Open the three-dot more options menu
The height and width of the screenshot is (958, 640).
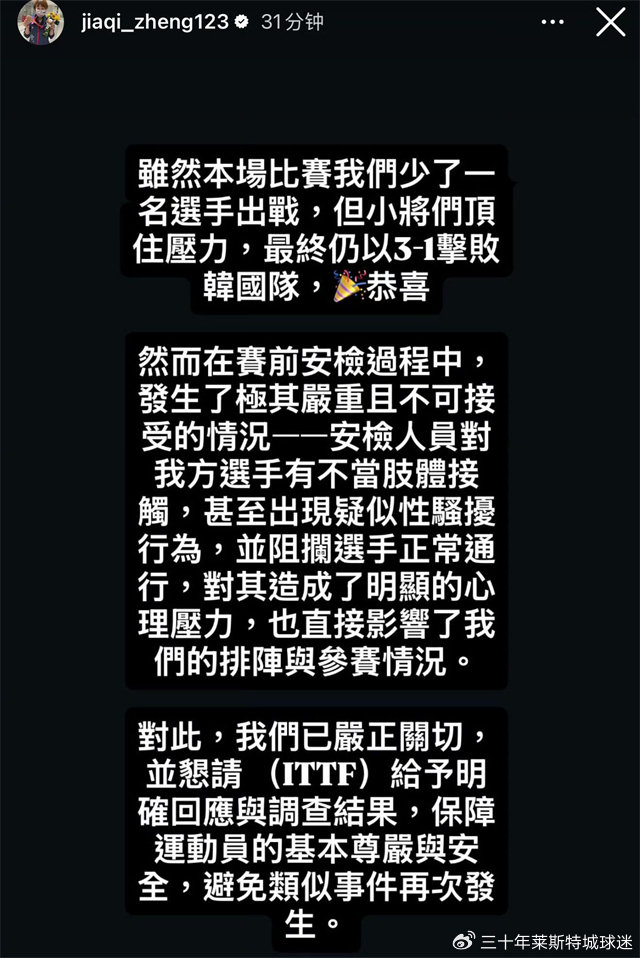click(553, 23)
